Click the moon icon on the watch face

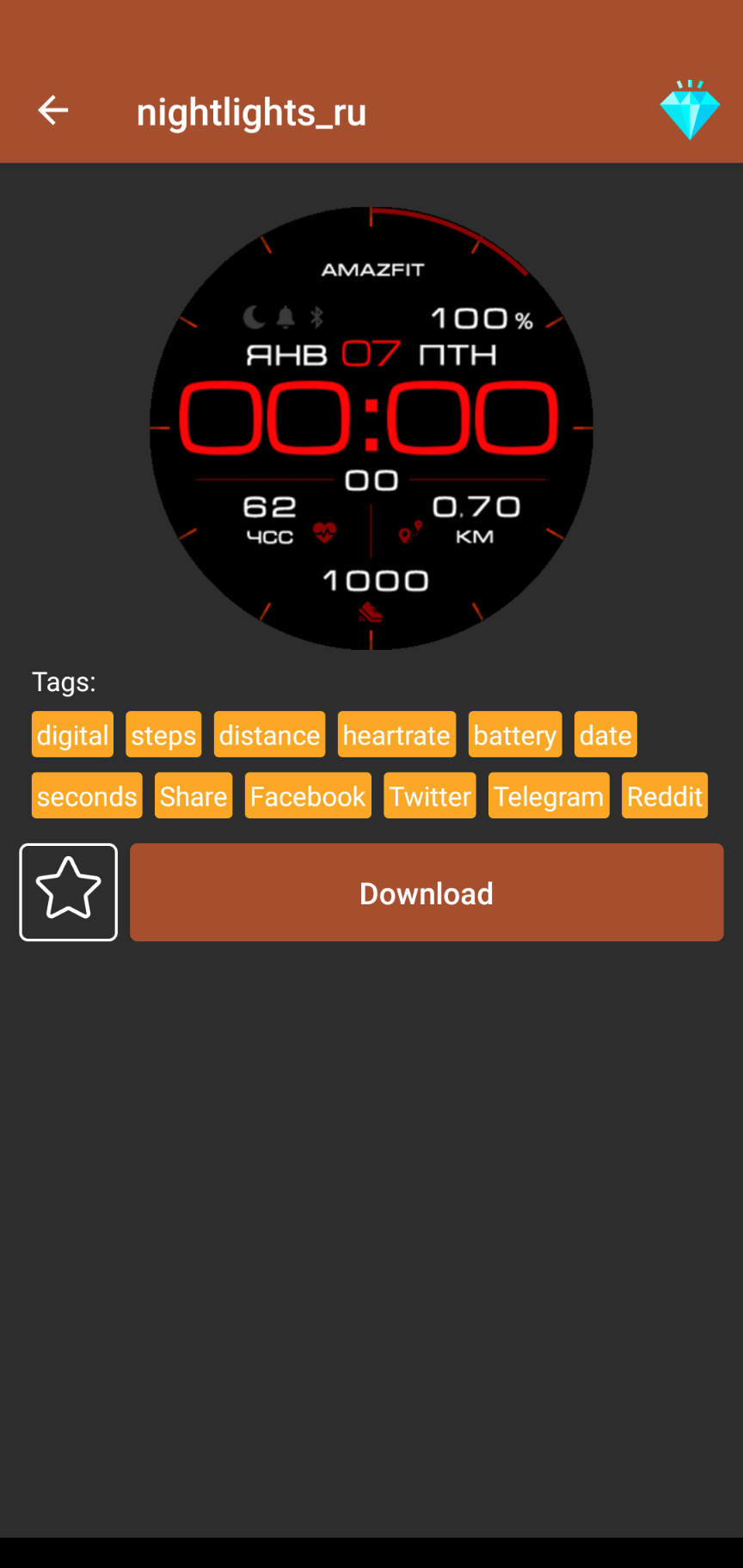coord(255,315)
